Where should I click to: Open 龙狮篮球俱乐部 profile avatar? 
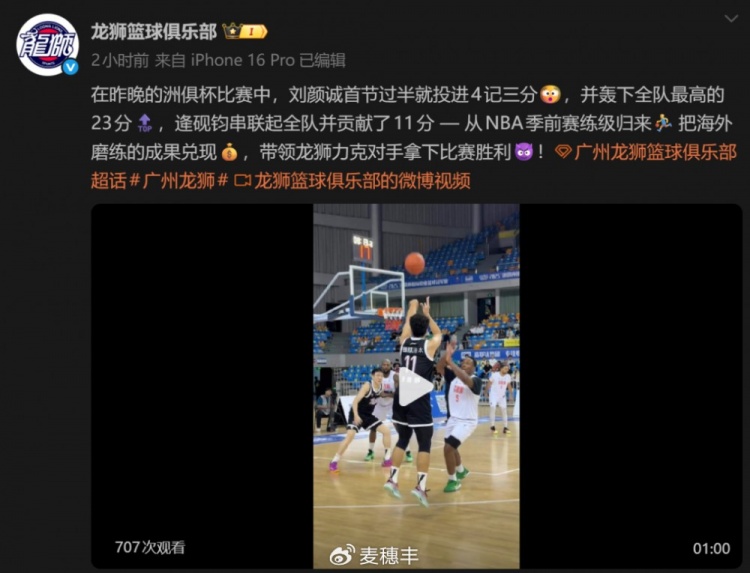[x=47, y=45]
